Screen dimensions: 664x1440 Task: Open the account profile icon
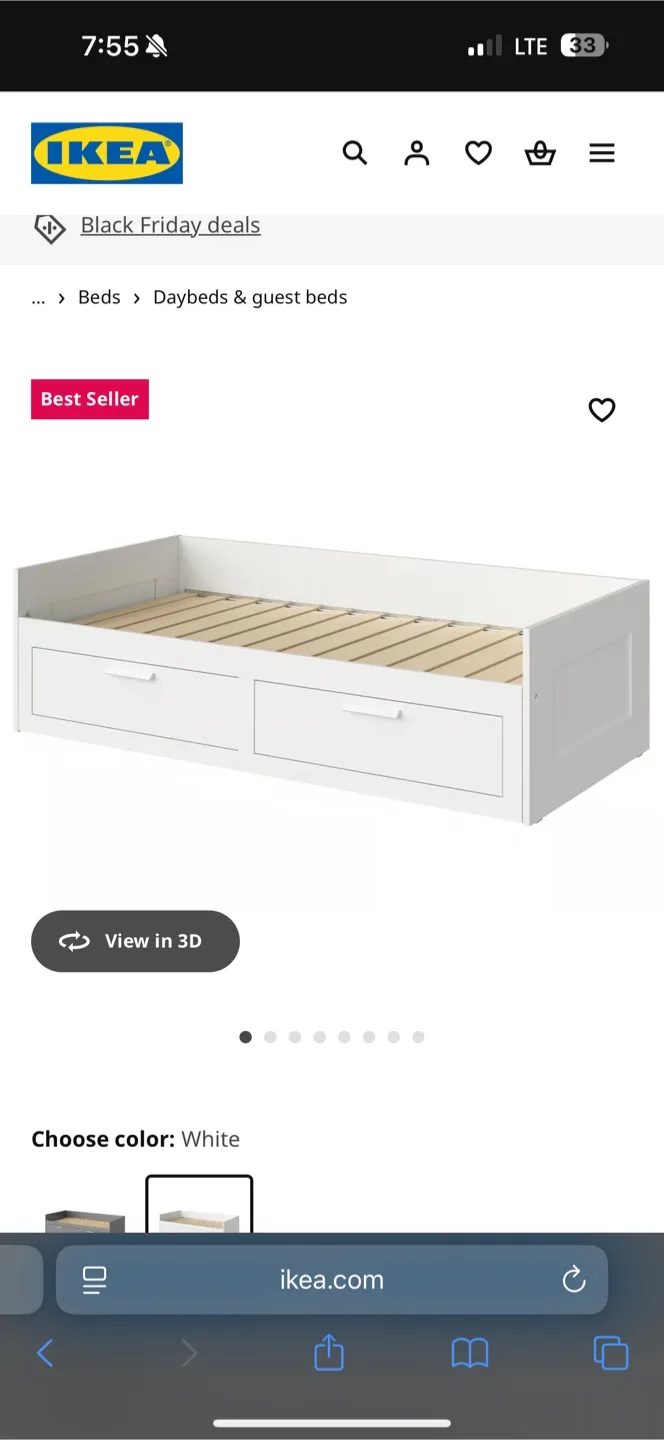(x=416, y=153)
